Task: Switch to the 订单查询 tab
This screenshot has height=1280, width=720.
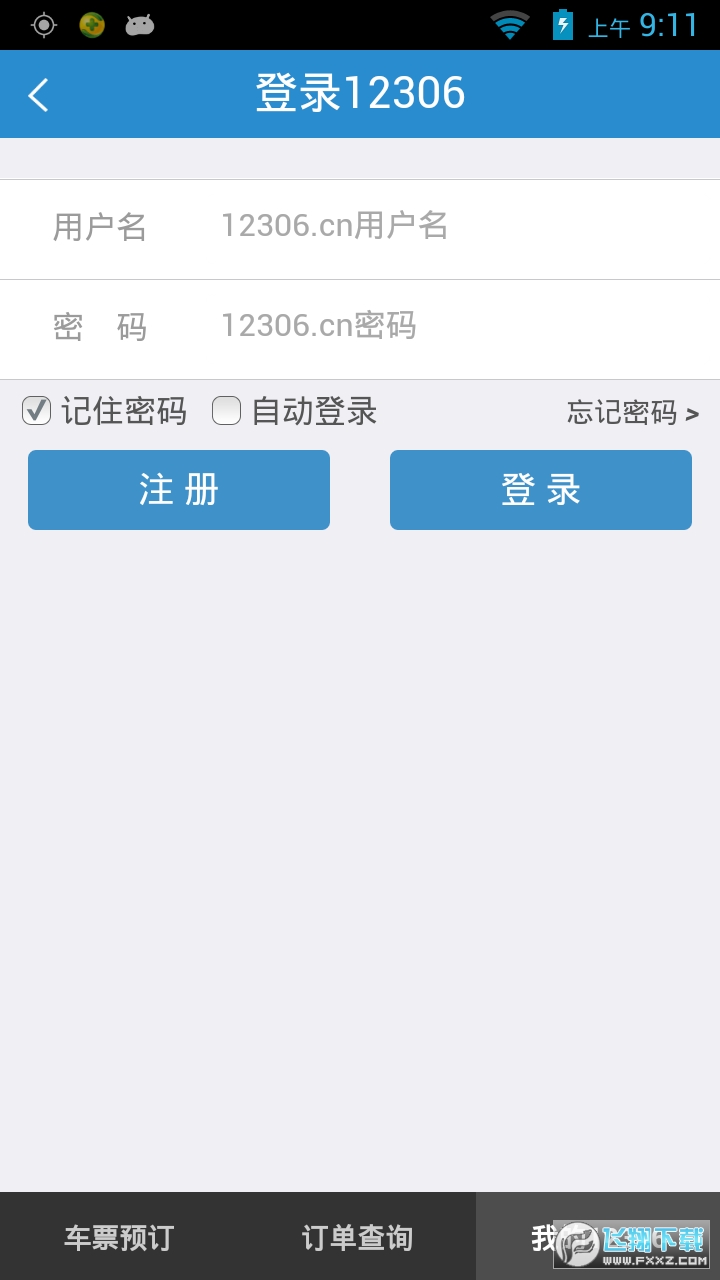Action: point(357,1238)
